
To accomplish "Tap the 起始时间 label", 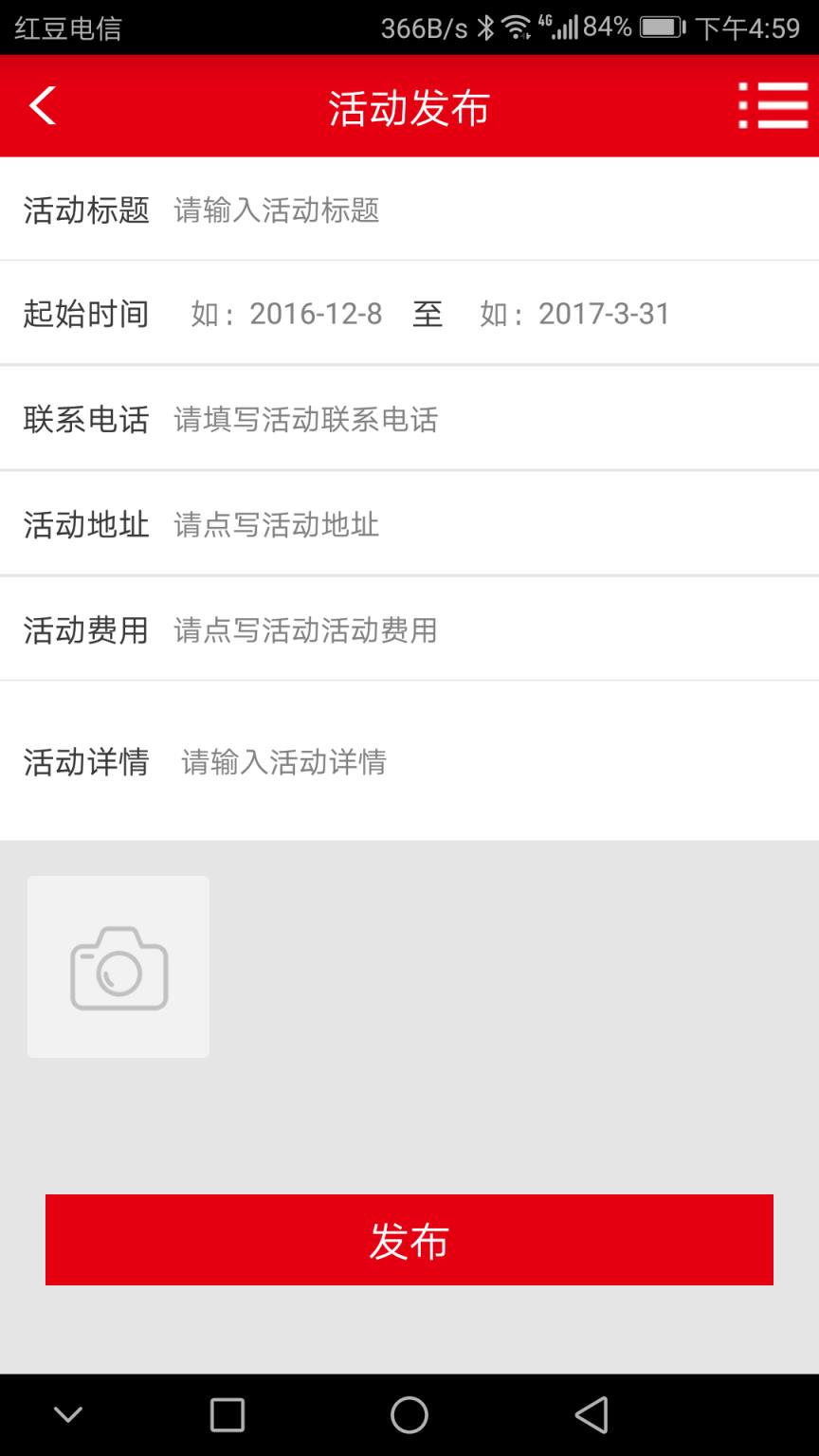I will tap(86, 314).
